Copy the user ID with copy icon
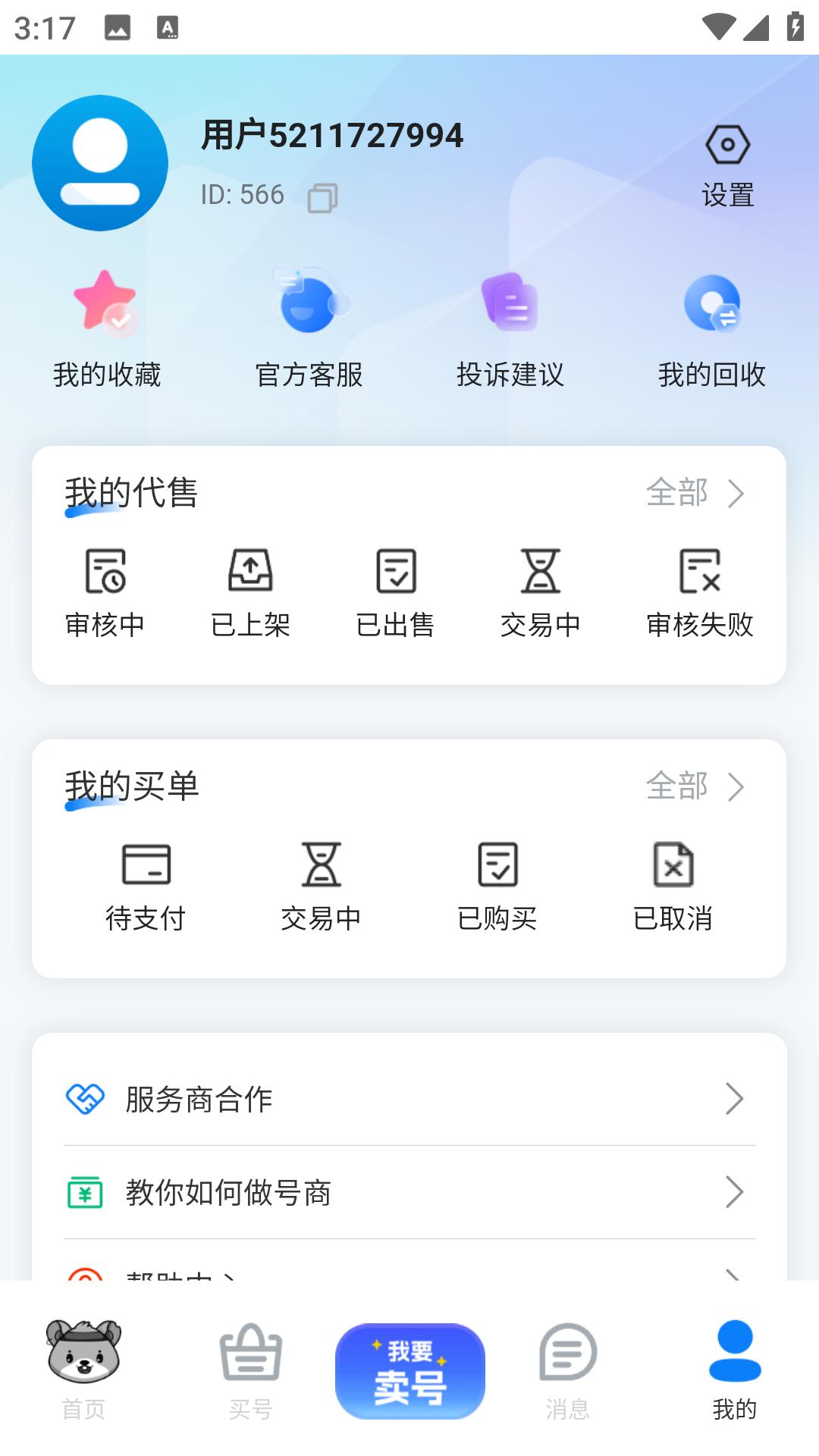 coord(322,199)
